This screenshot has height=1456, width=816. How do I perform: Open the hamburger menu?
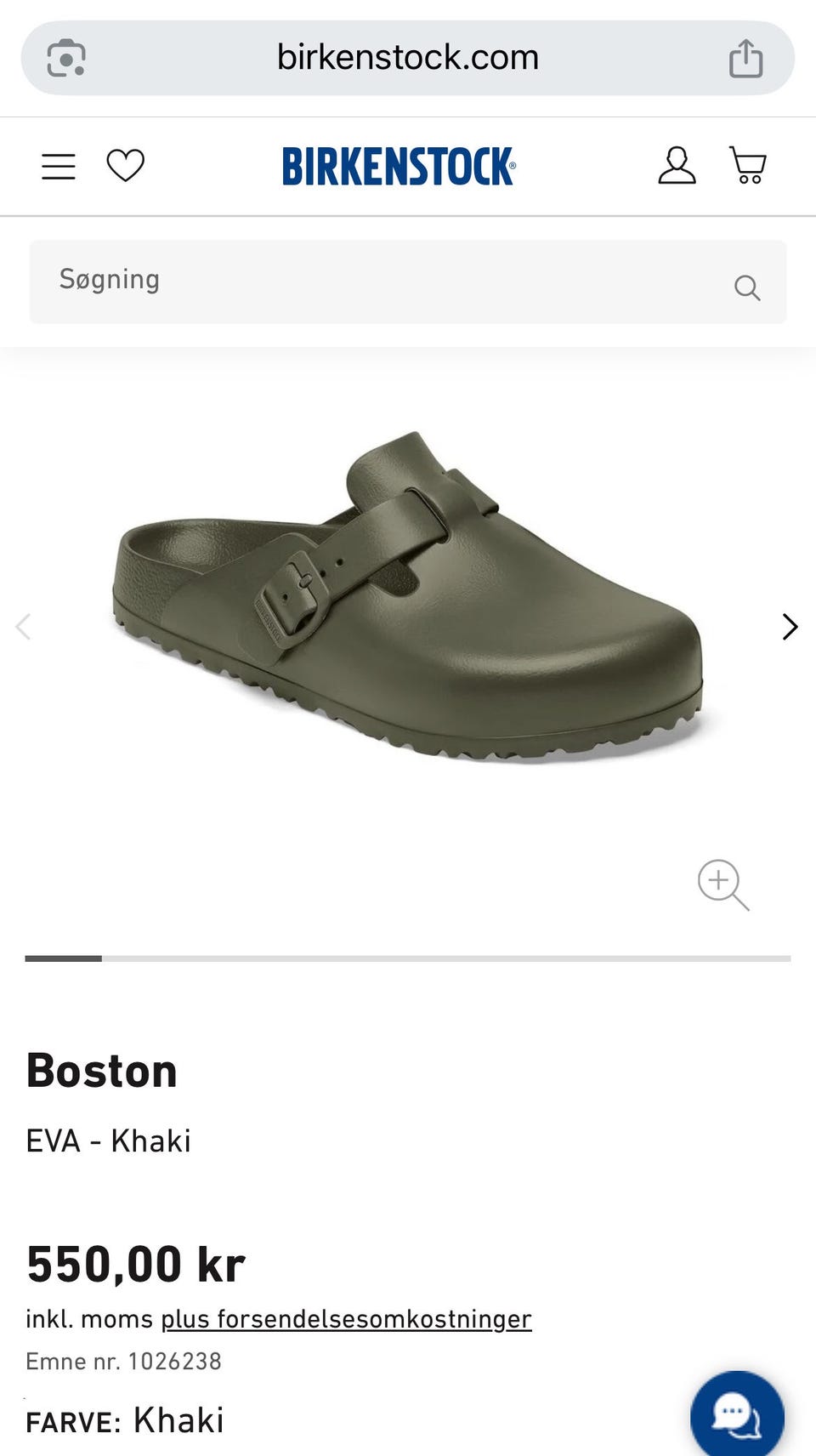point(59,166)
